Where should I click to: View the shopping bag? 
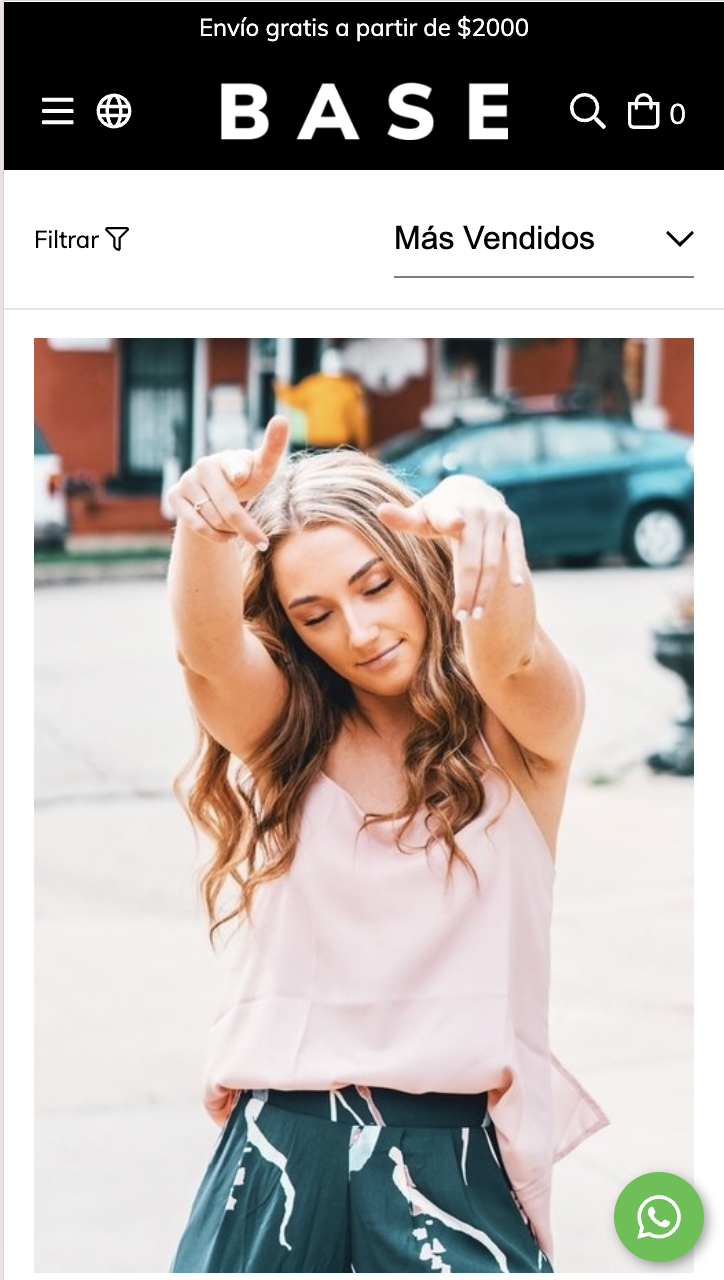[645, 111]
